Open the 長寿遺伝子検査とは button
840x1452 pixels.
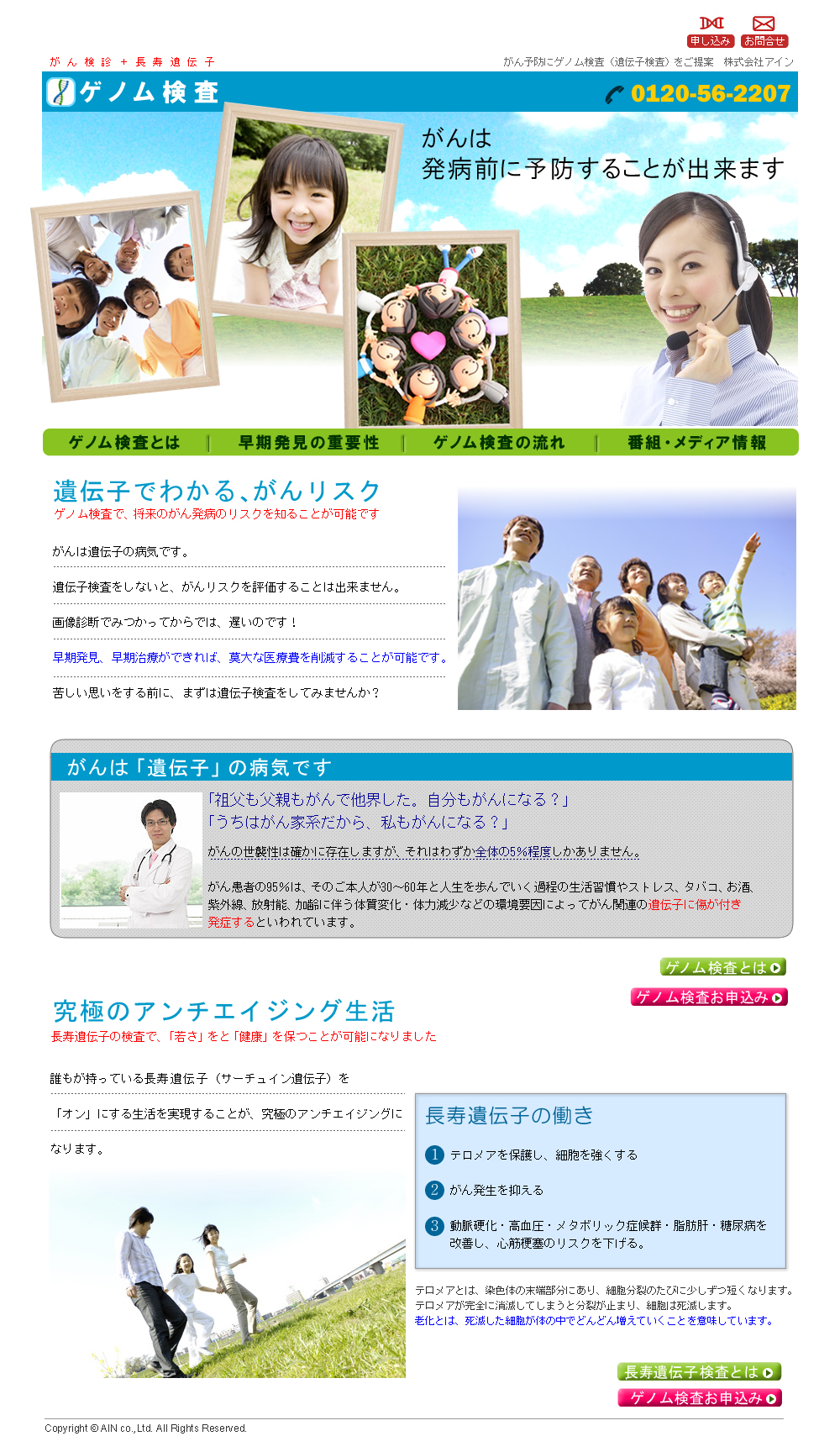699,1372
